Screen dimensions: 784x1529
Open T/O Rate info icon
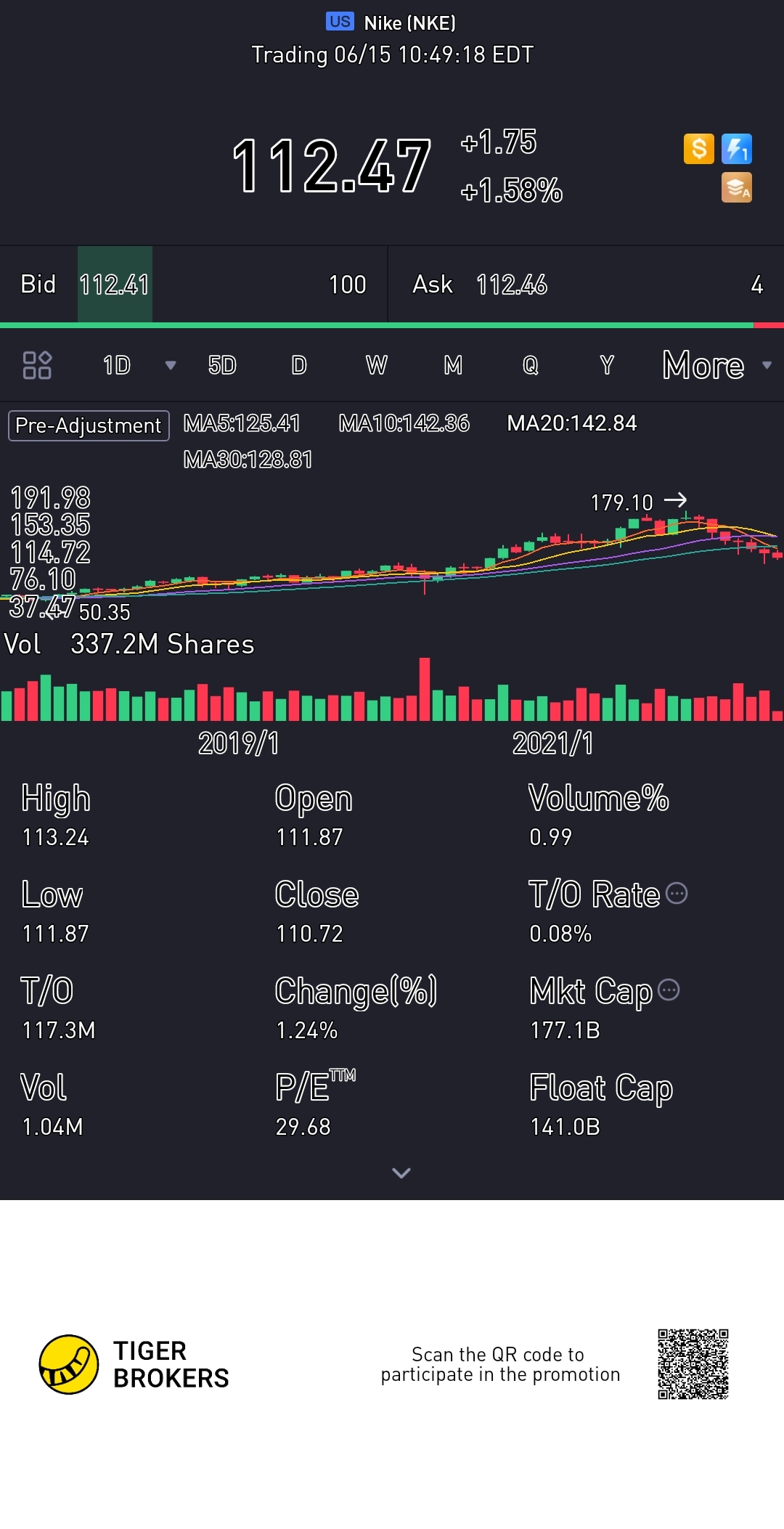coord(677,893)
